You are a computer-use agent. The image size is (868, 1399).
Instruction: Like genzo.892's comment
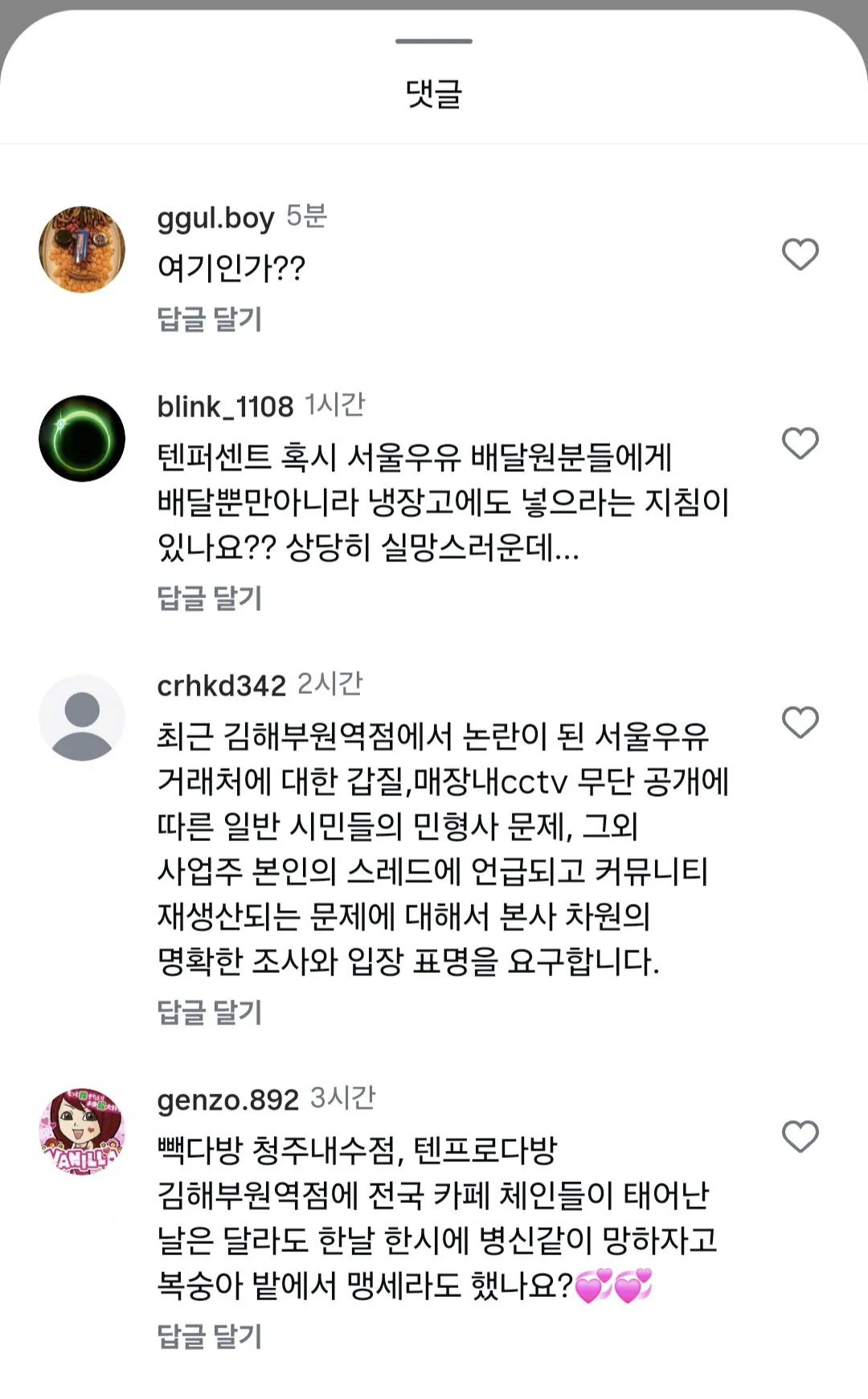[x=800, y=1136]
